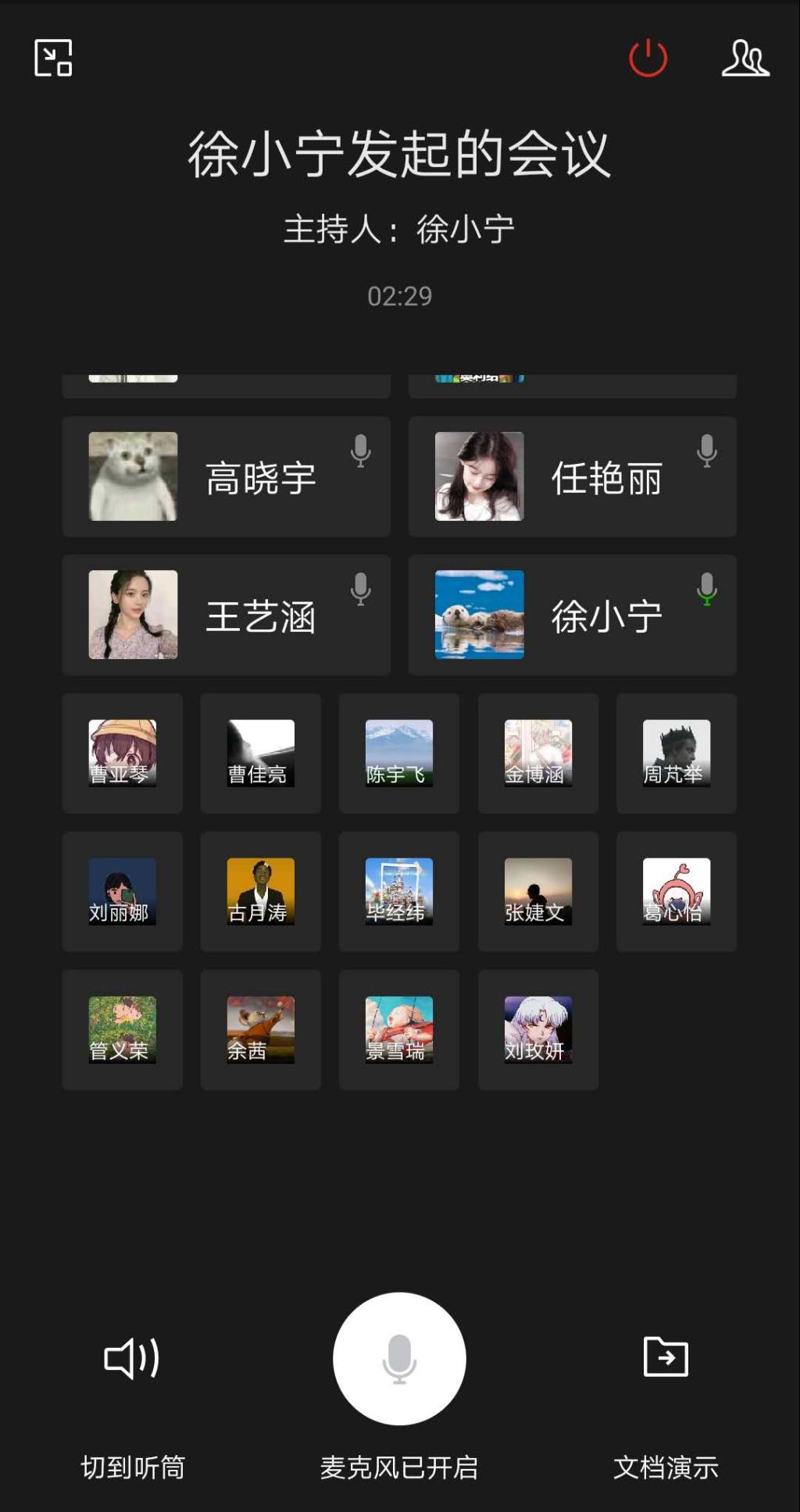This screenshot has height=1512, width=800.
Task: Select host 徐小宁's tile
Action: [x=572, y=615]
